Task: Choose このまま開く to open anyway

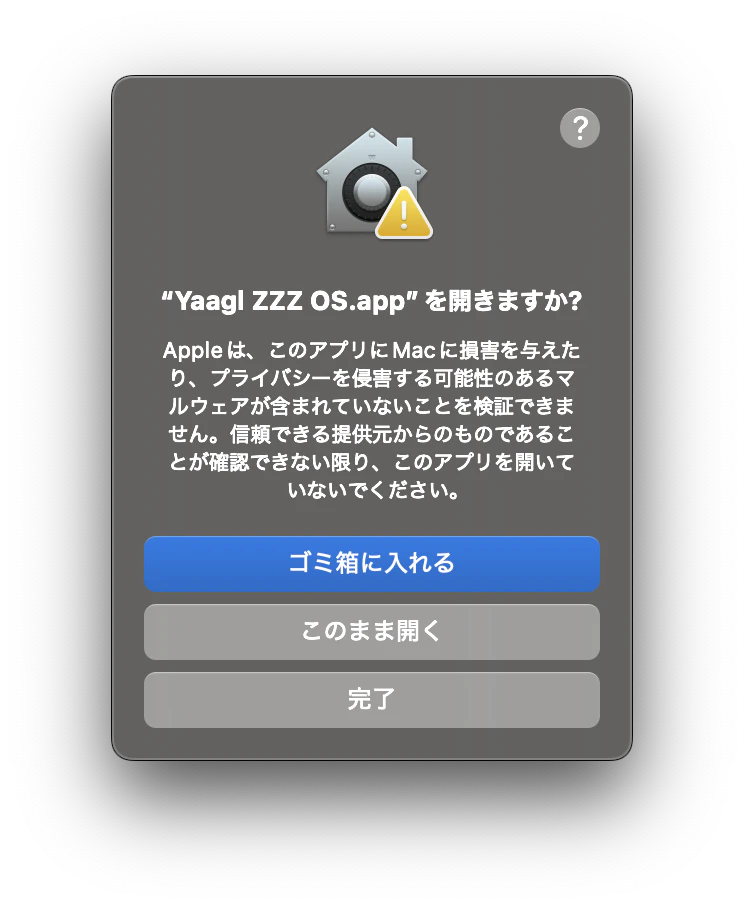Action: [x=371, y=631]
